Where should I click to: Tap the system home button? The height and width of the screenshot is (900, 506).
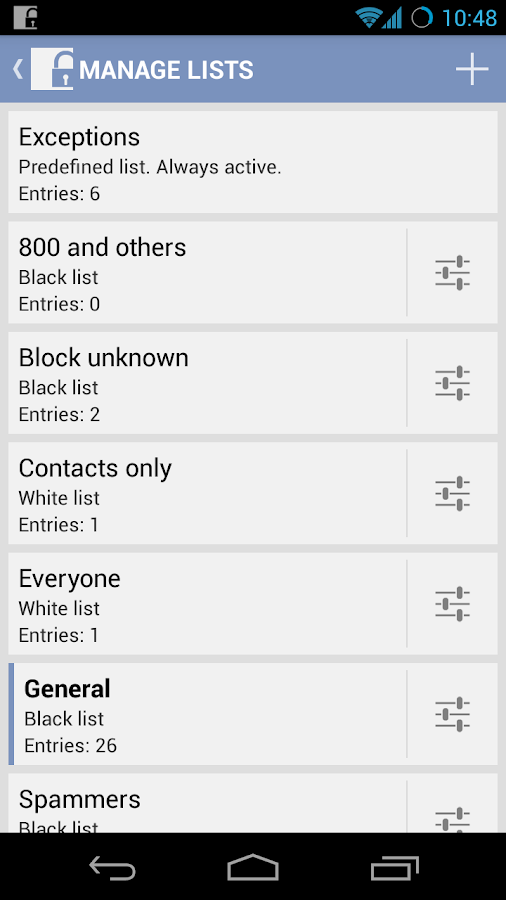252,867
